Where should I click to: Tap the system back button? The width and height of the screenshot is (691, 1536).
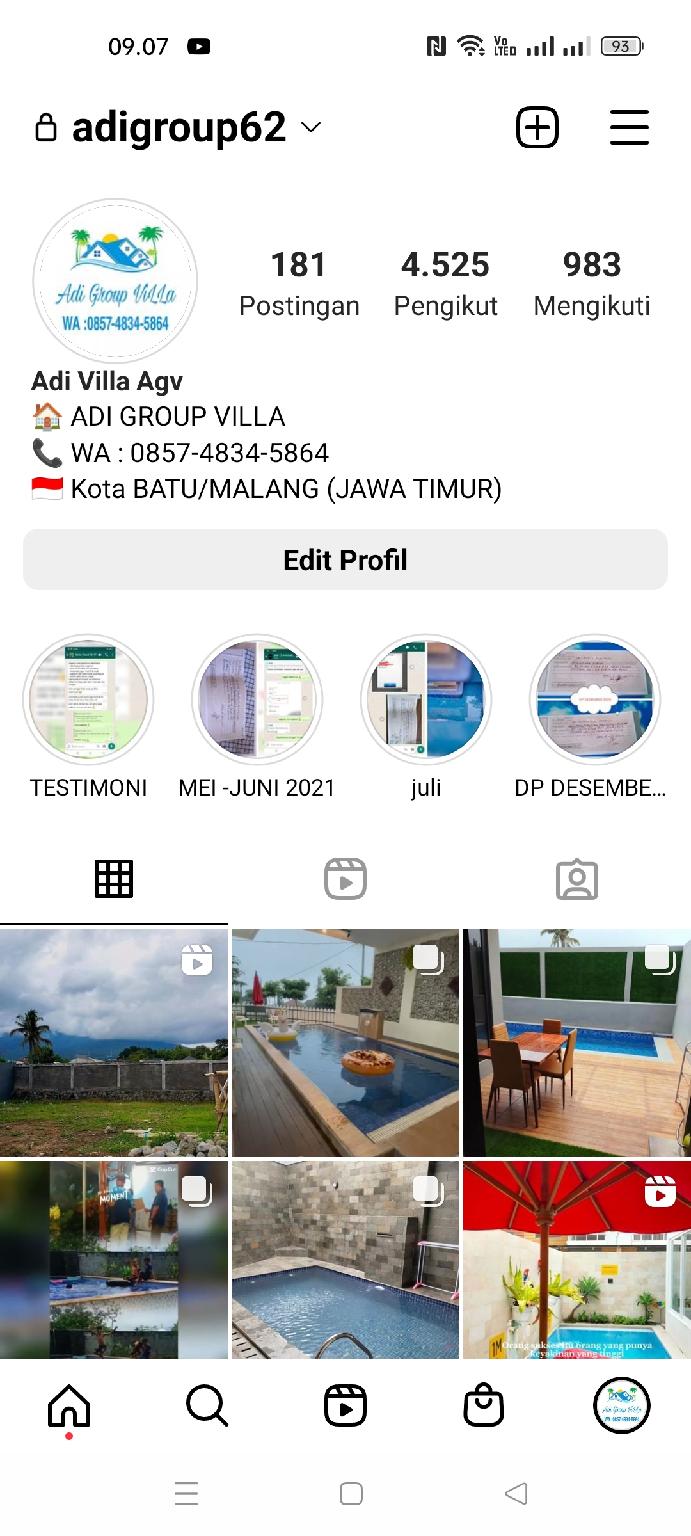[516, 1494]
